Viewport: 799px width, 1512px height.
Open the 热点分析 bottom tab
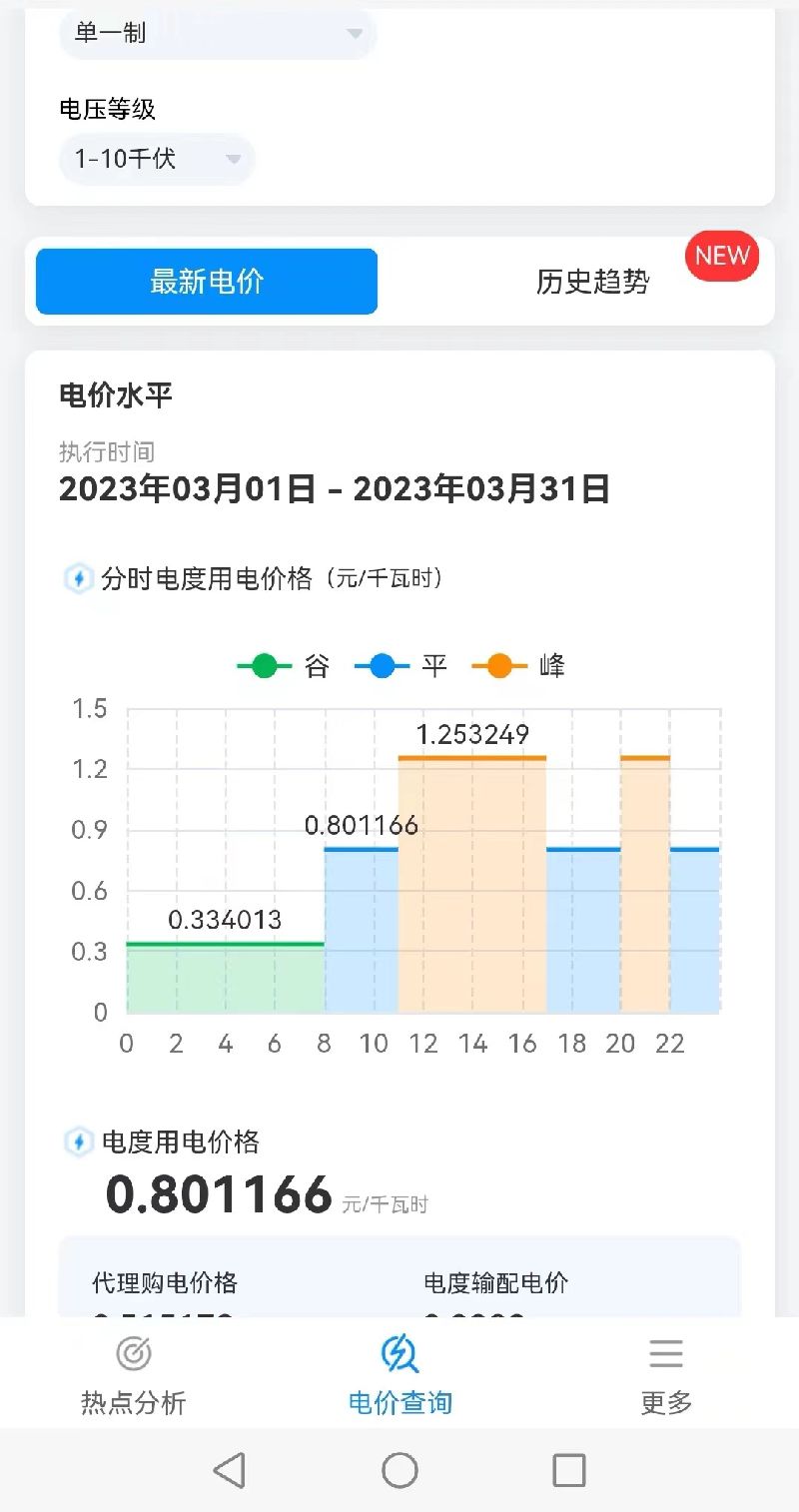point(134,1375)
